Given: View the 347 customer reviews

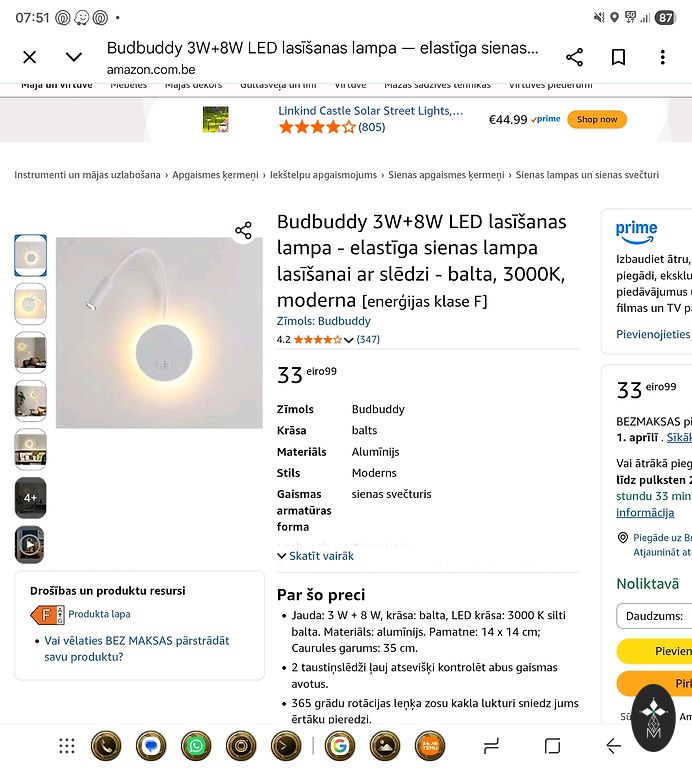Looking at the screenshot, I should (368, 340).
